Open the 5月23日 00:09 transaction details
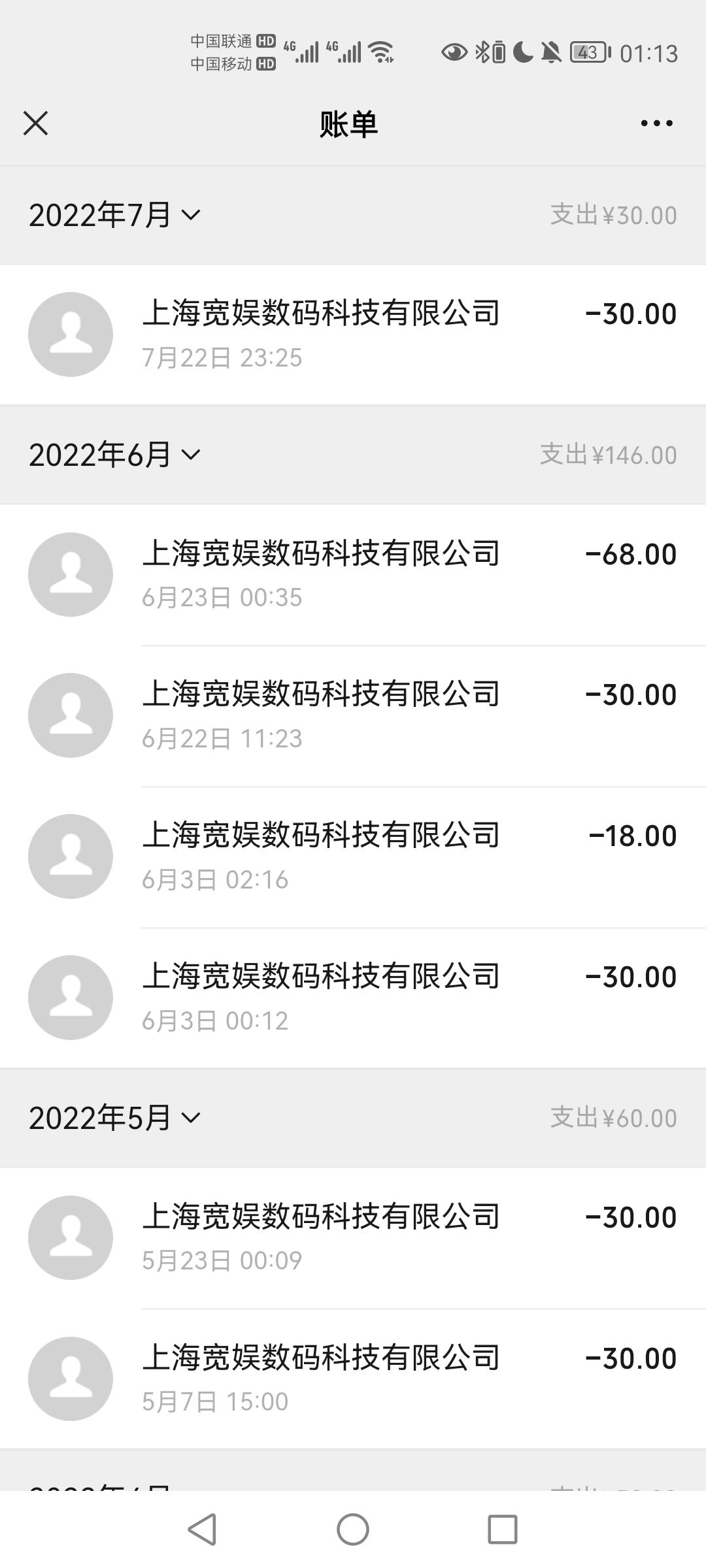Viewport: 706px width, 1568px height. tap(353, 1237)
